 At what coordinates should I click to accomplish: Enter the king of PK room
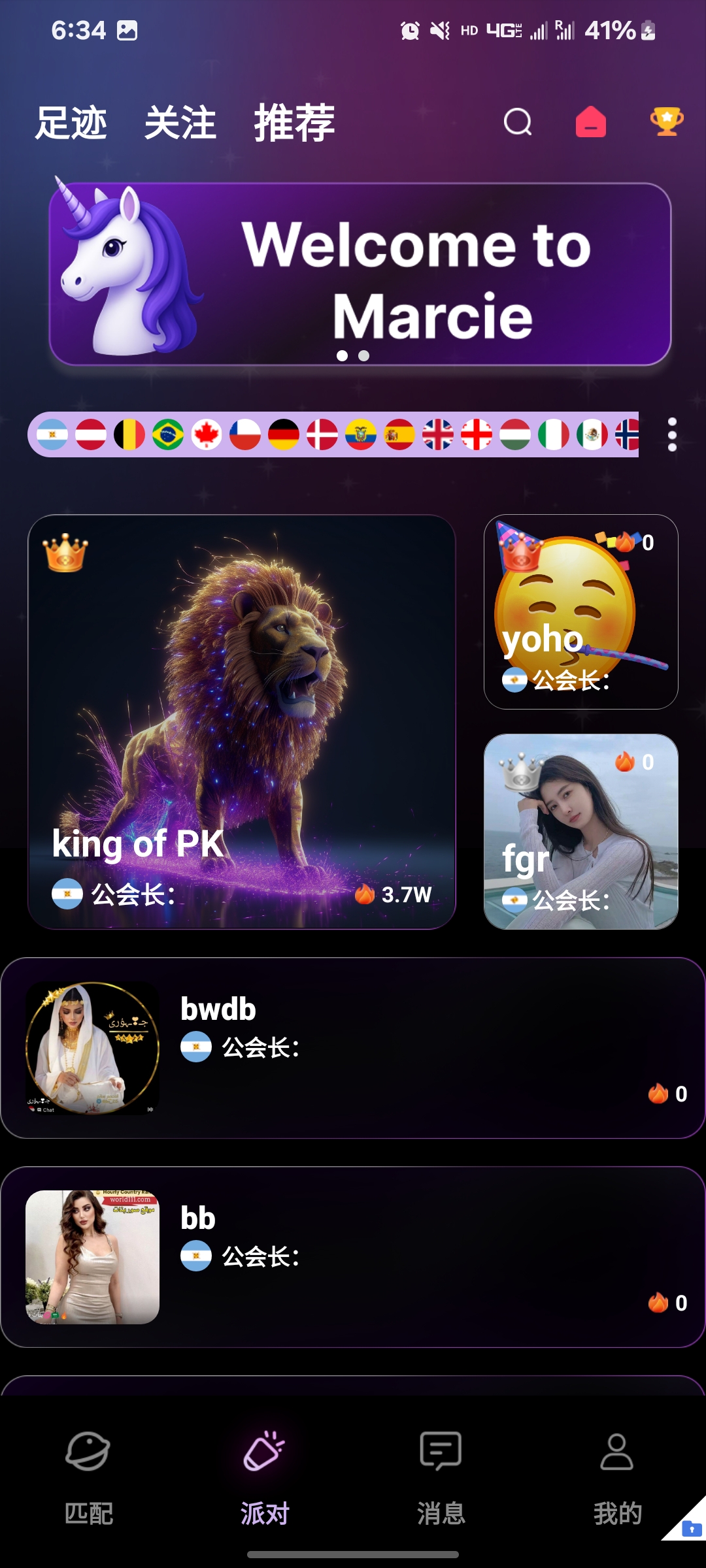(241, 722)
